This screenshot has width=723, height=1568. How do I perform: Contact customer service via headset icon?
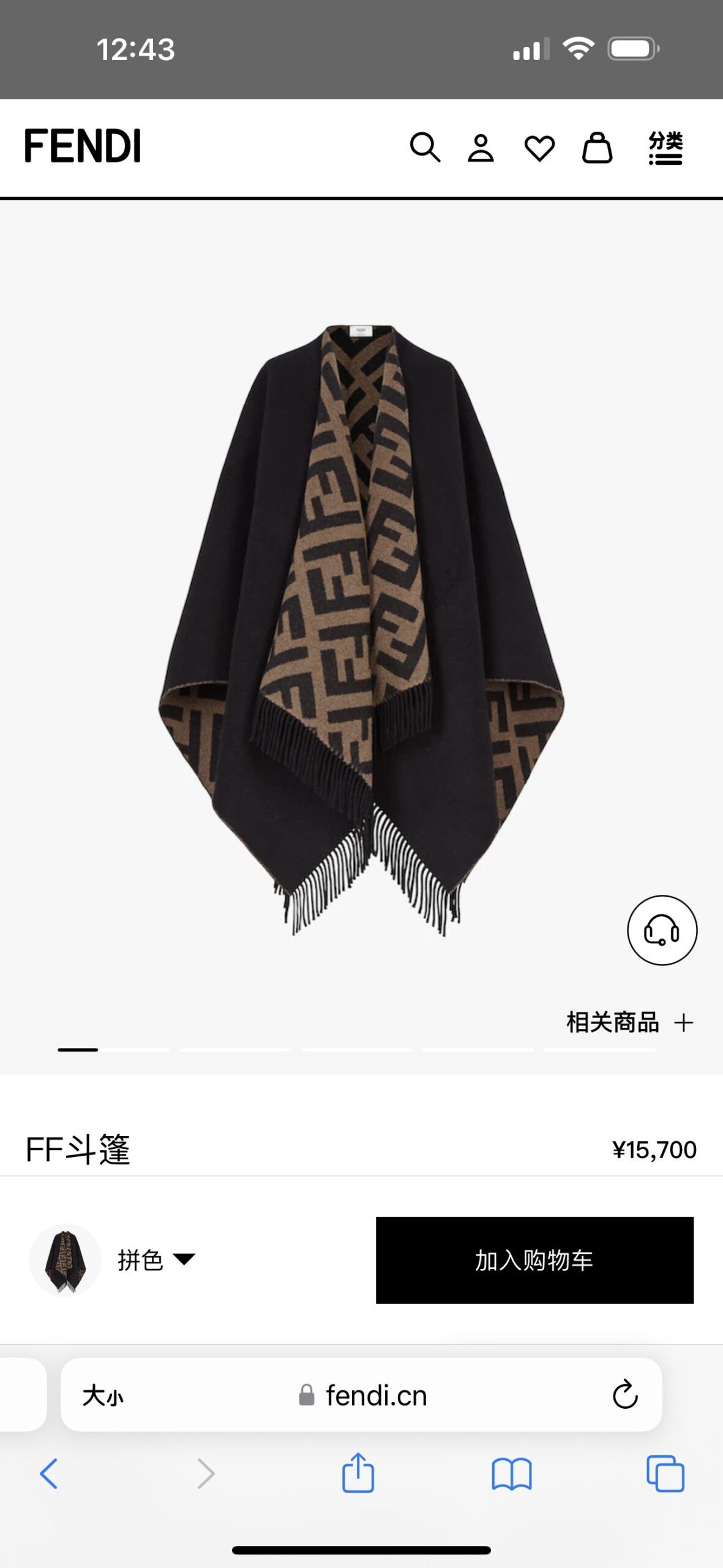[662, 930]
